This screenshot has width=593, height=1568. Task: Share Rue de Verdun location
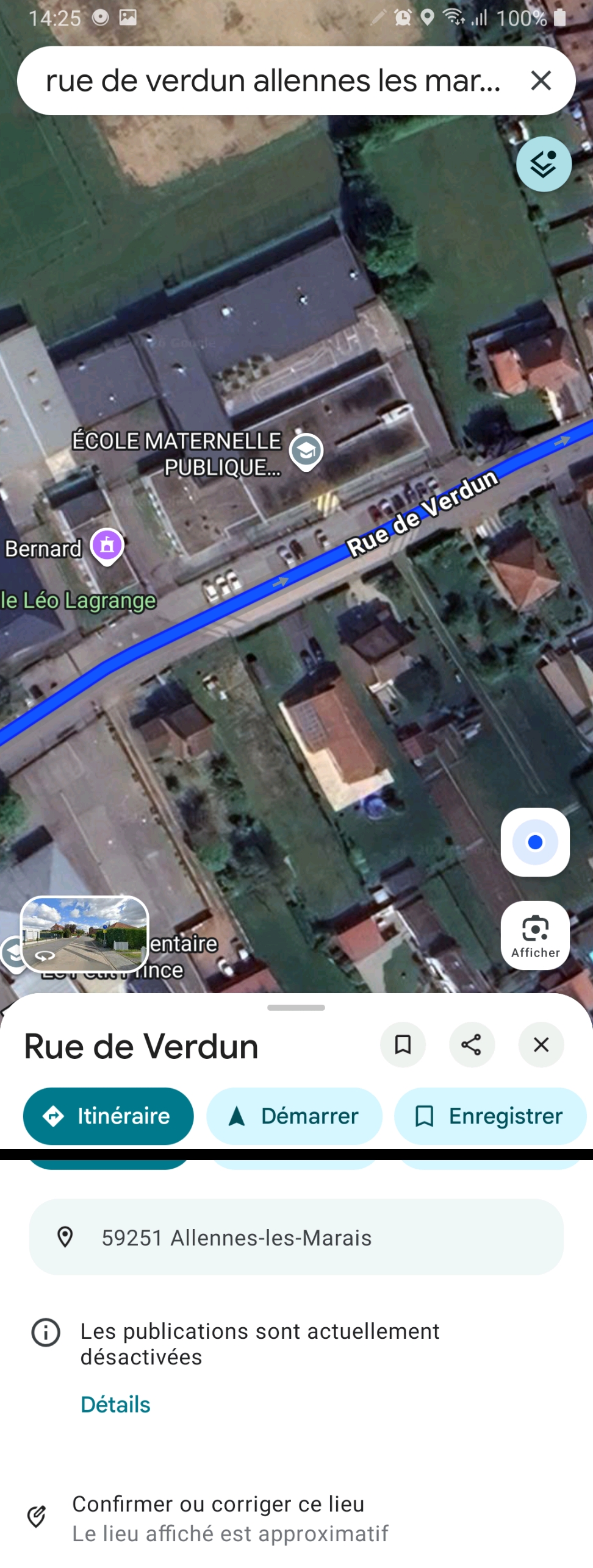tap(472, 1044)
